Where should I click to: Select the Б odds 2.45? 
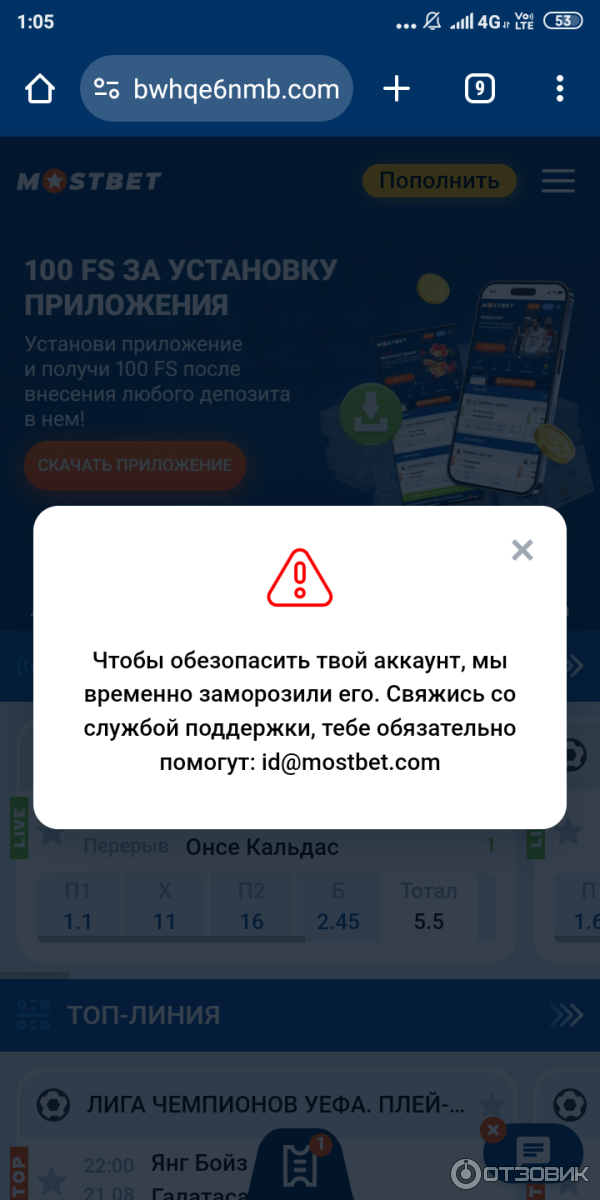338,907
